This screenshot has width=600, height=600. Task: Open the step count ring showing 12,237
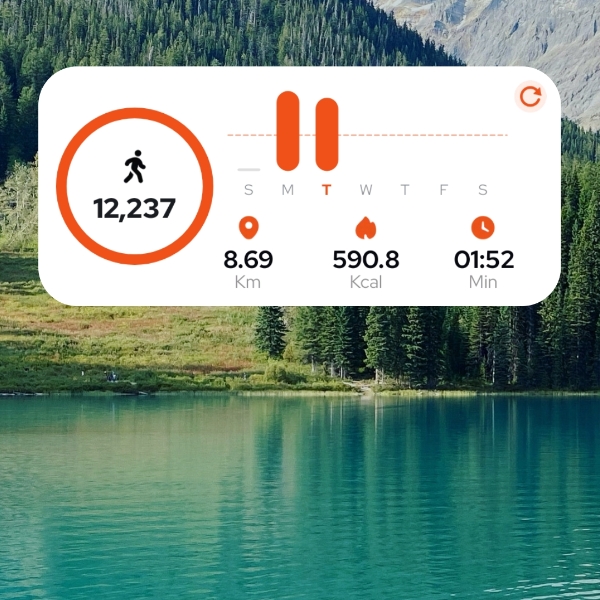pyautogui.click(x=134, y=186)
